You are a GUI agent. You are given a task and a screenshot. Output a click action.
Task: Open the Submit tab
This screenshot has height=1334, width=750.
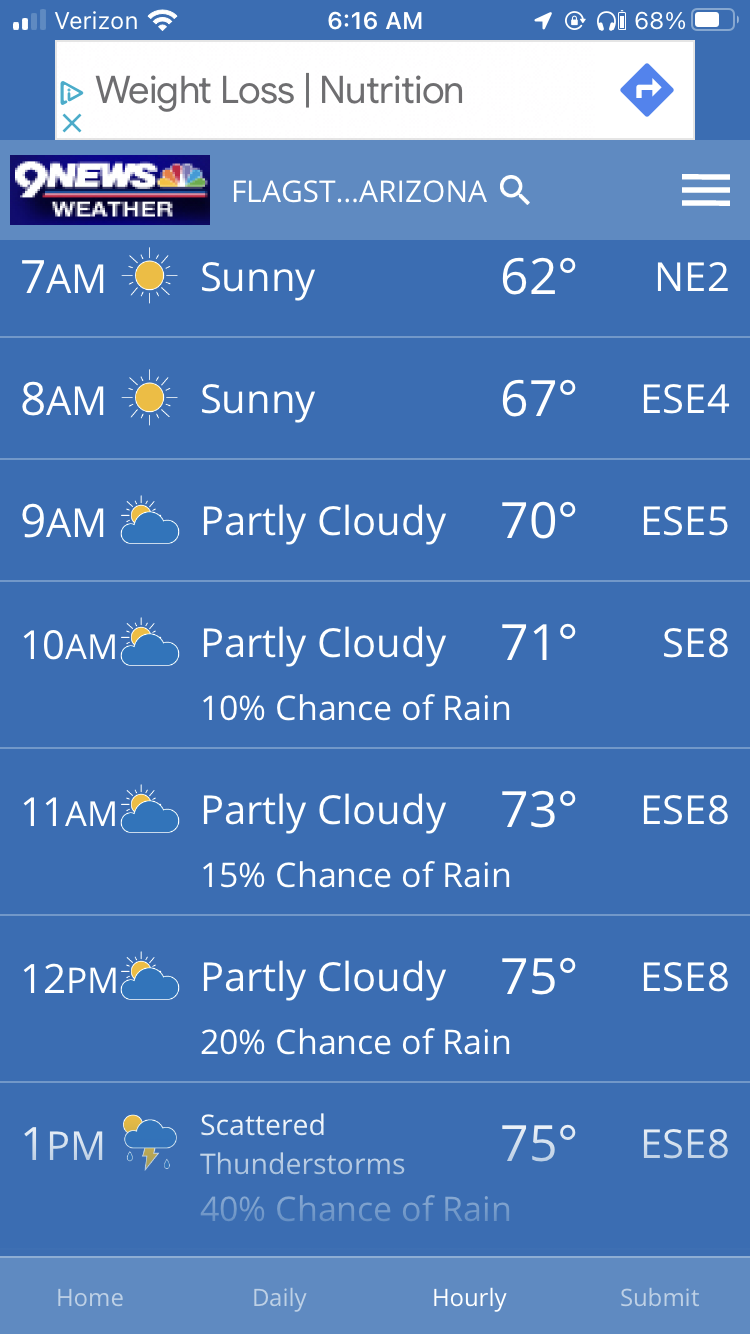(659, 1297)
